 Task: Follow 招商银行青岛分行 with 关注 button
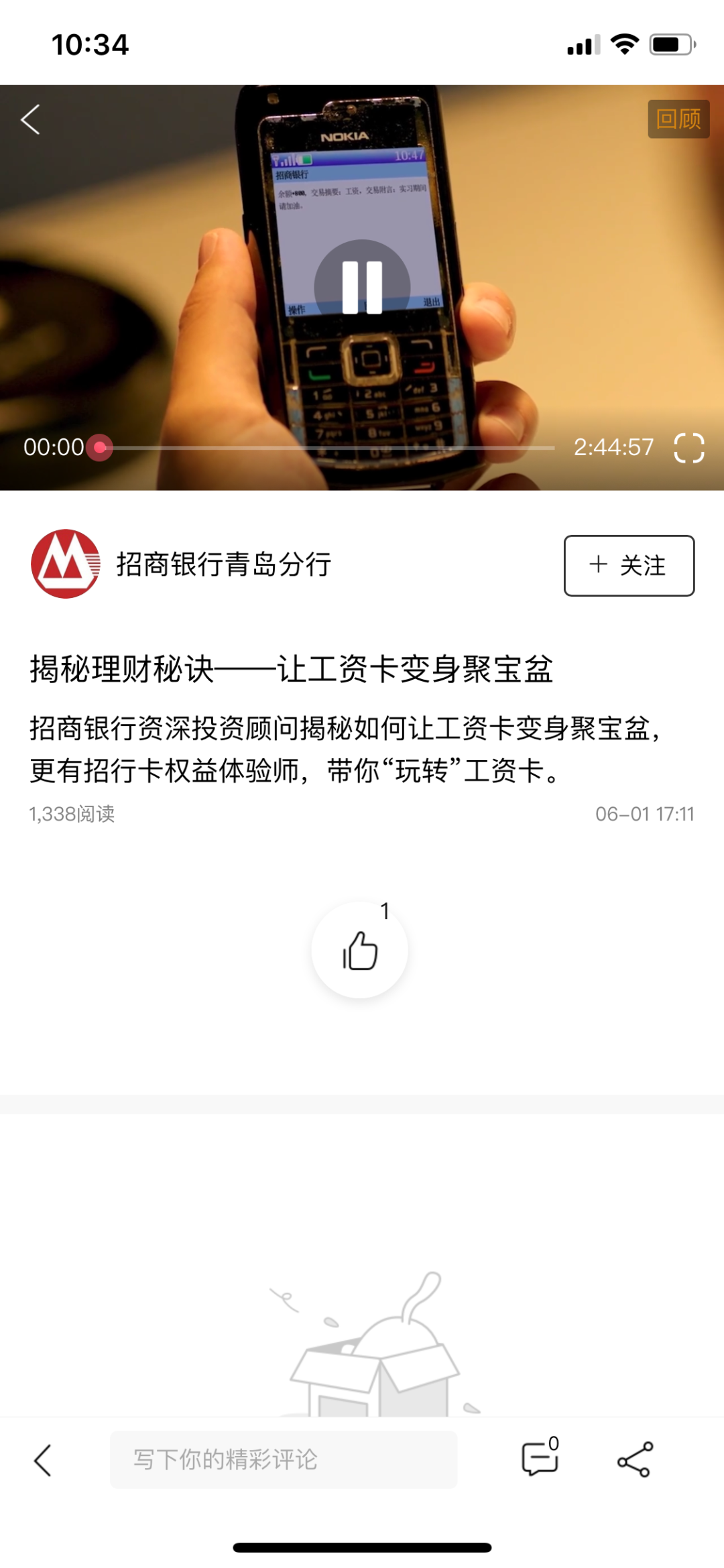click(x=628, y=566)
